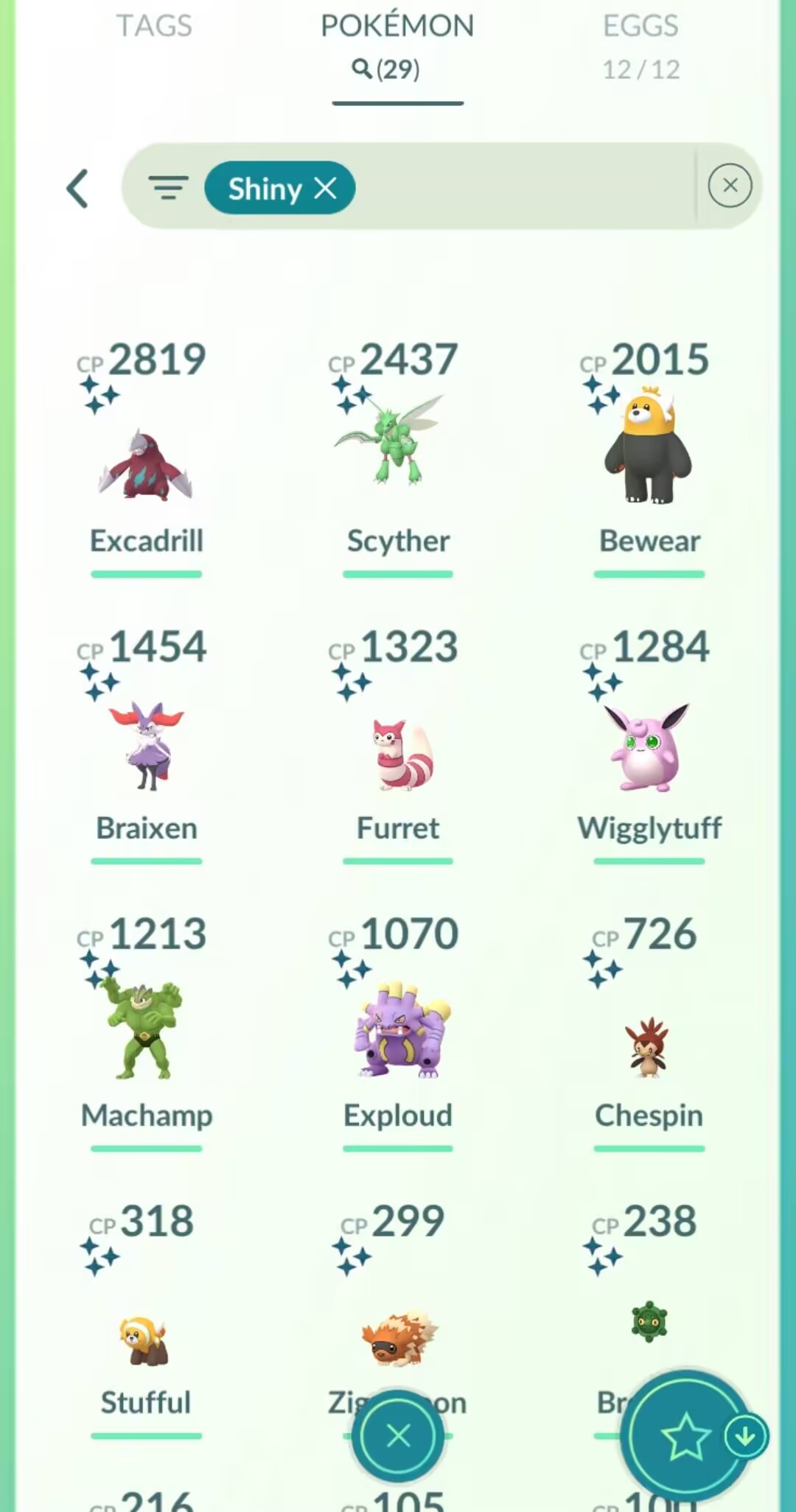Open the search filter options icon
Screen dimensions: 796x1512
pos(168,187)
